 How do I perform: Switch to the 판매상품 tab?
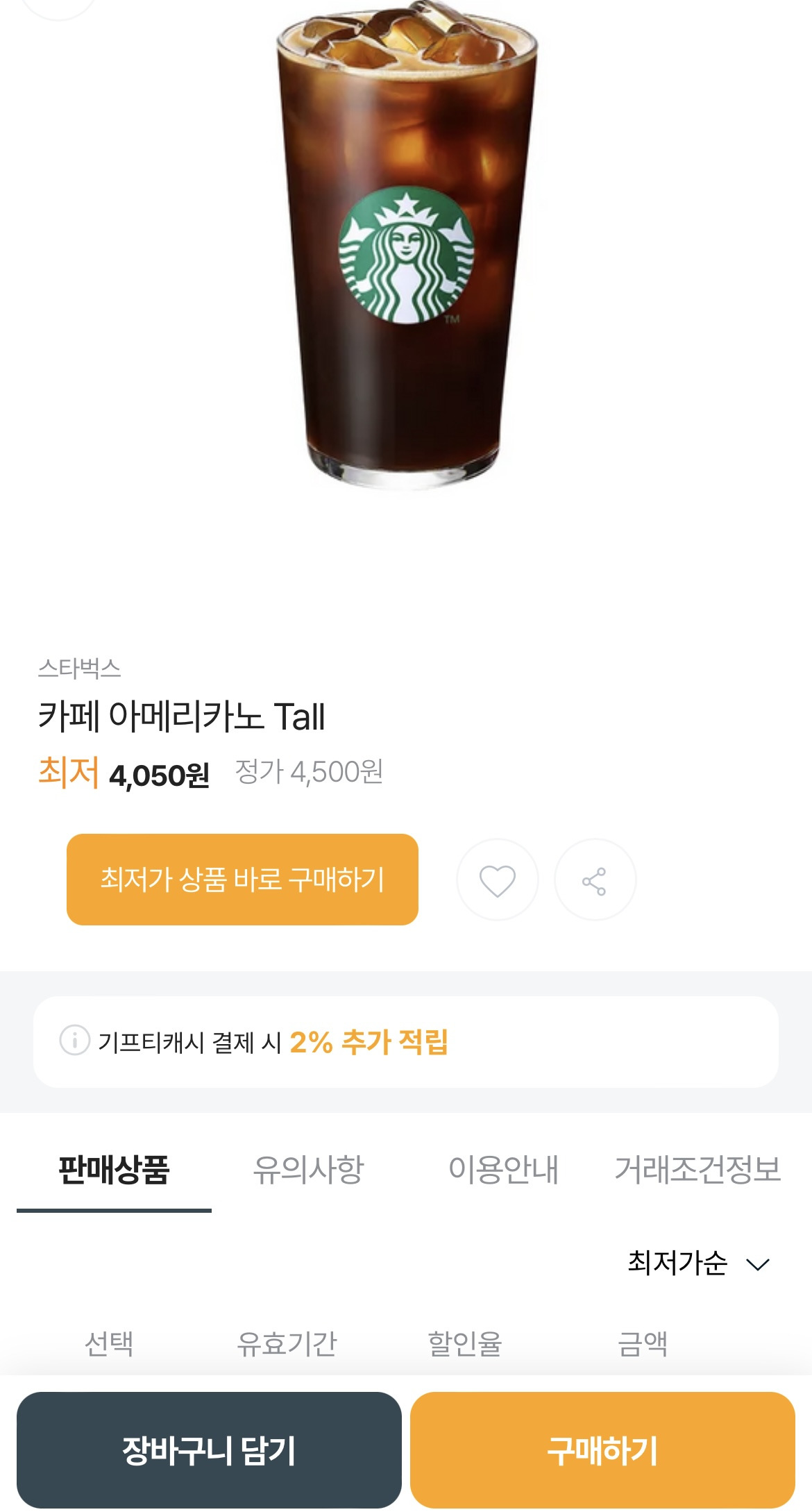click(x=114, y=1170)
